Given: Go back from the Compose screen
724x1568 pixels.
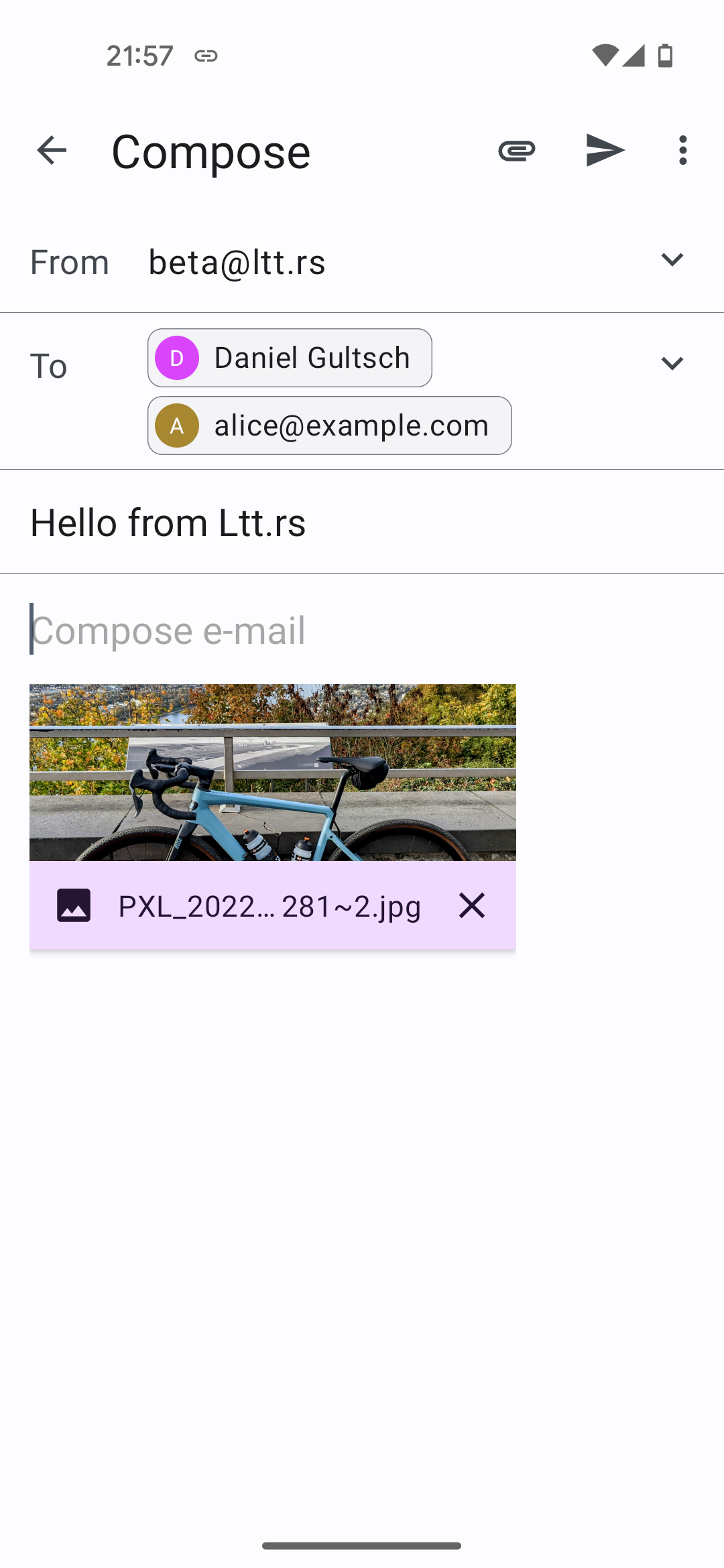Looking at the screenshot, I should point(52,150).
